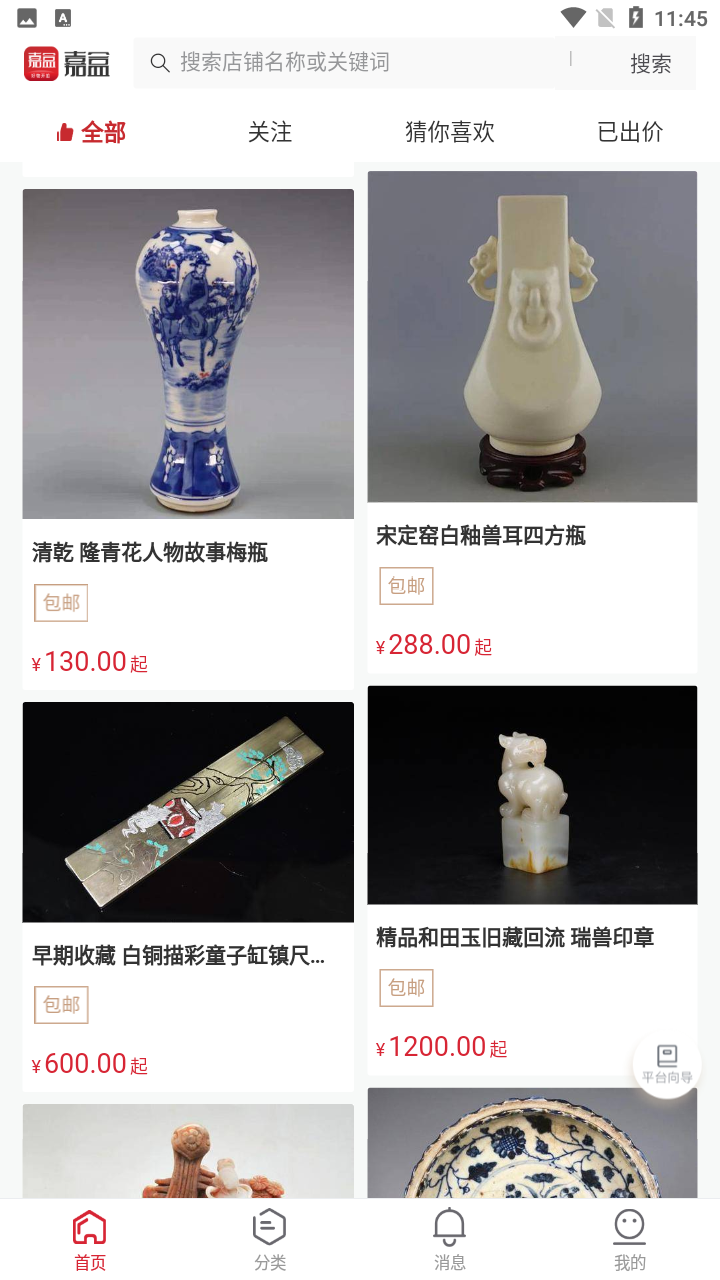Open the 猜你喜欢 tab
This screenshot has height=1280, width=720.
pos(450,132)
